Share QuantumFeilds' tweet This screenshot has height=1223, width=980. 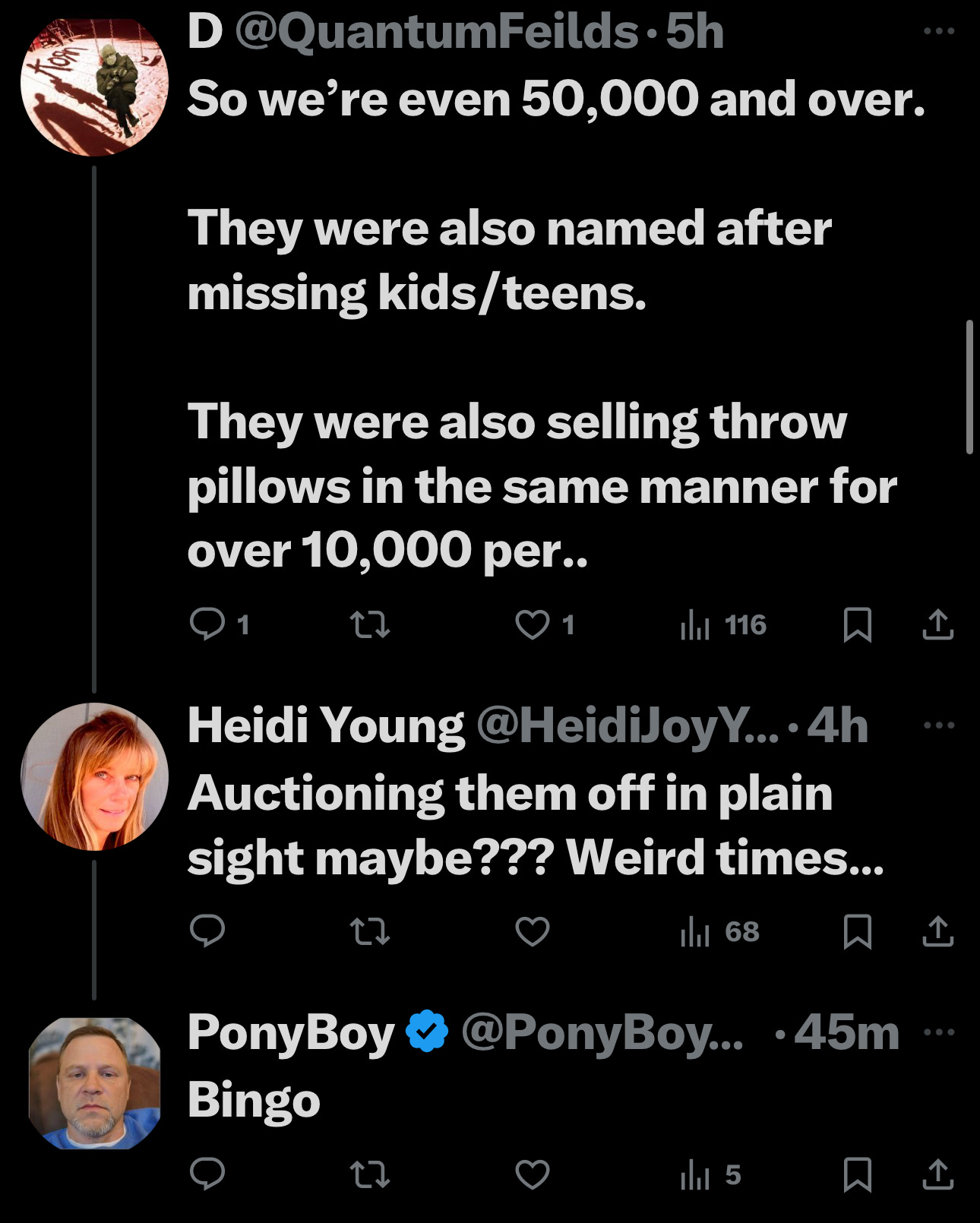click(x=937, y=625)
